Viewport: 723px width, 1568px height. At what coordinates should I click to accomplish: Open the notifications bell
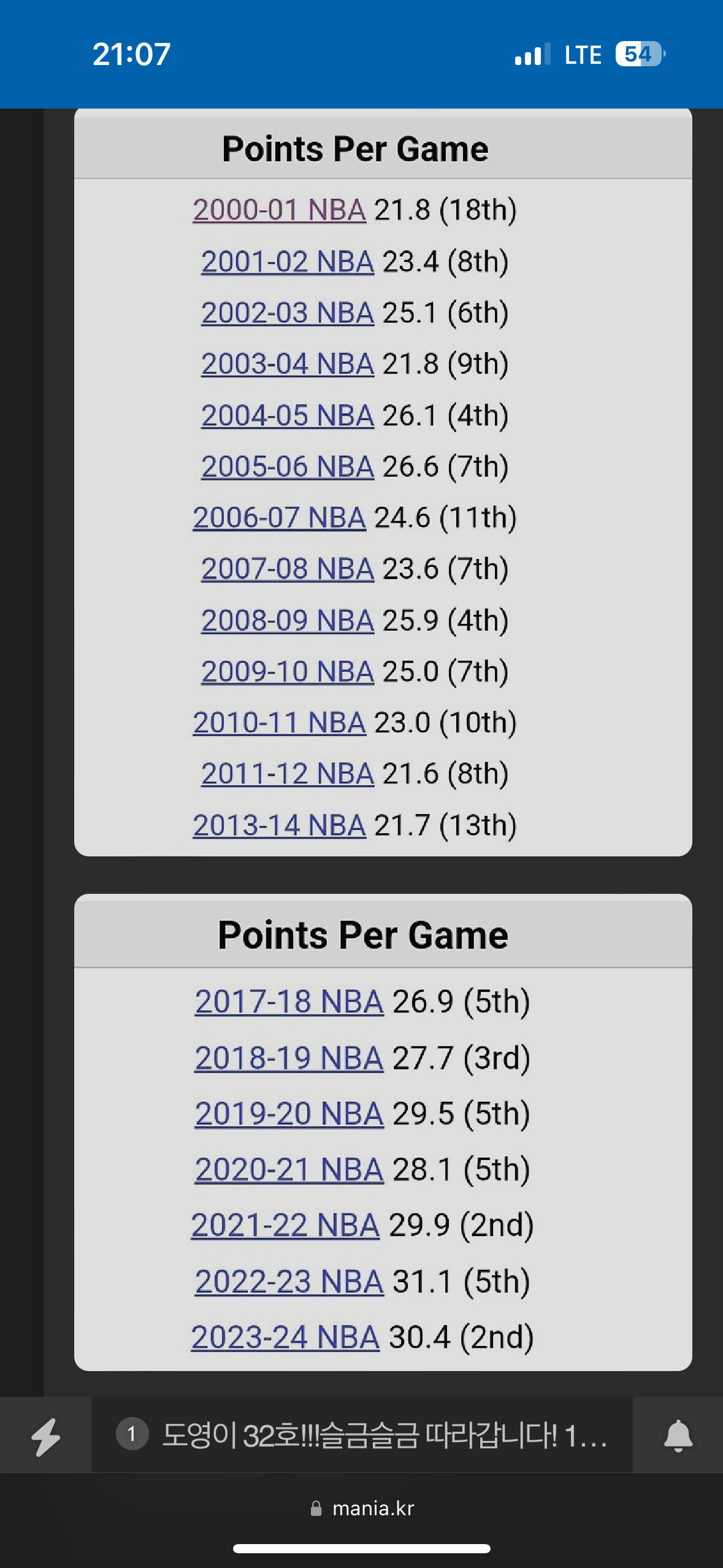pyautogui.click(x=678, y=1435)
